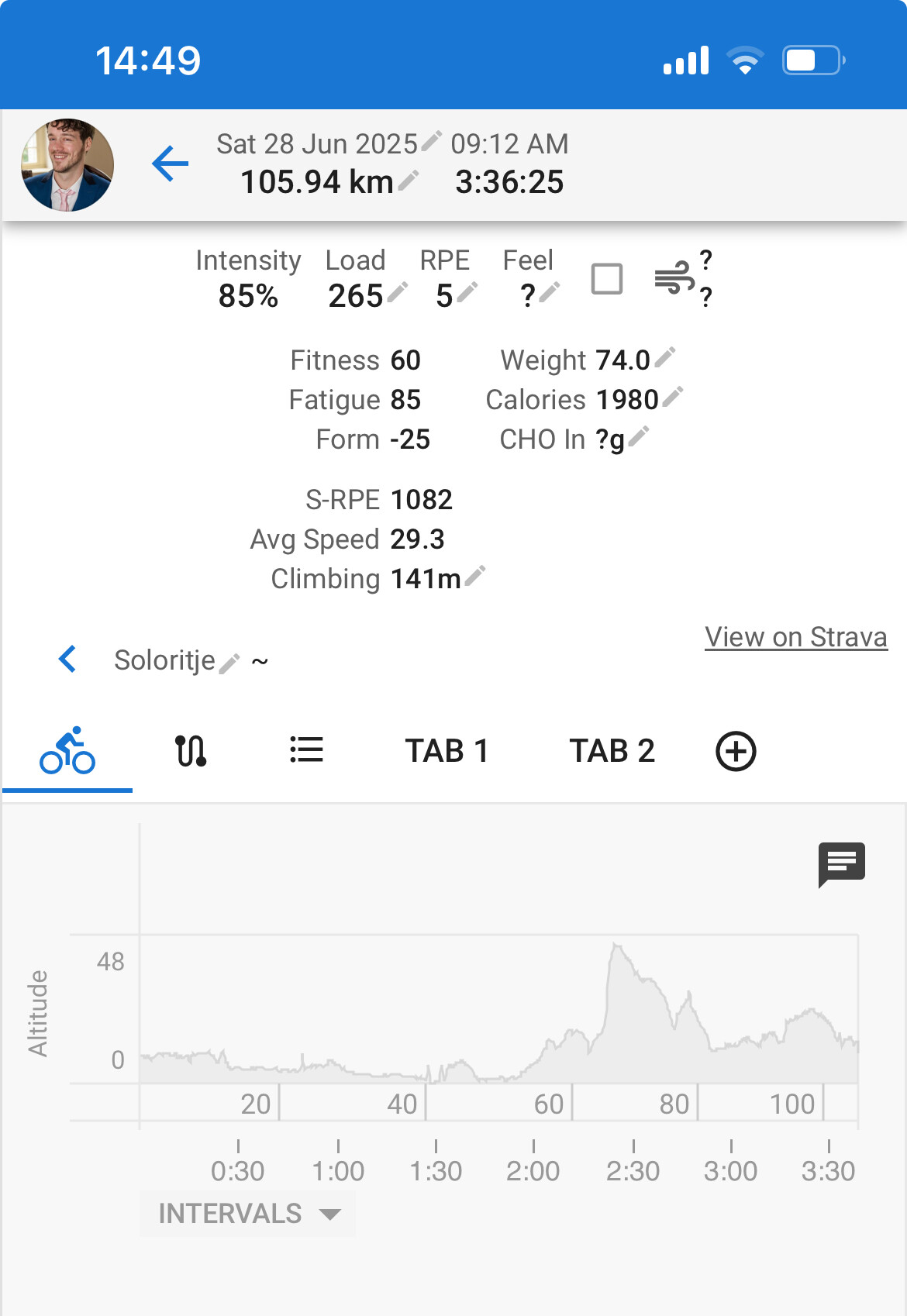This screenshot has width=907, height=1316.
Task: Set the Feel value
Action: click(550, 293)
